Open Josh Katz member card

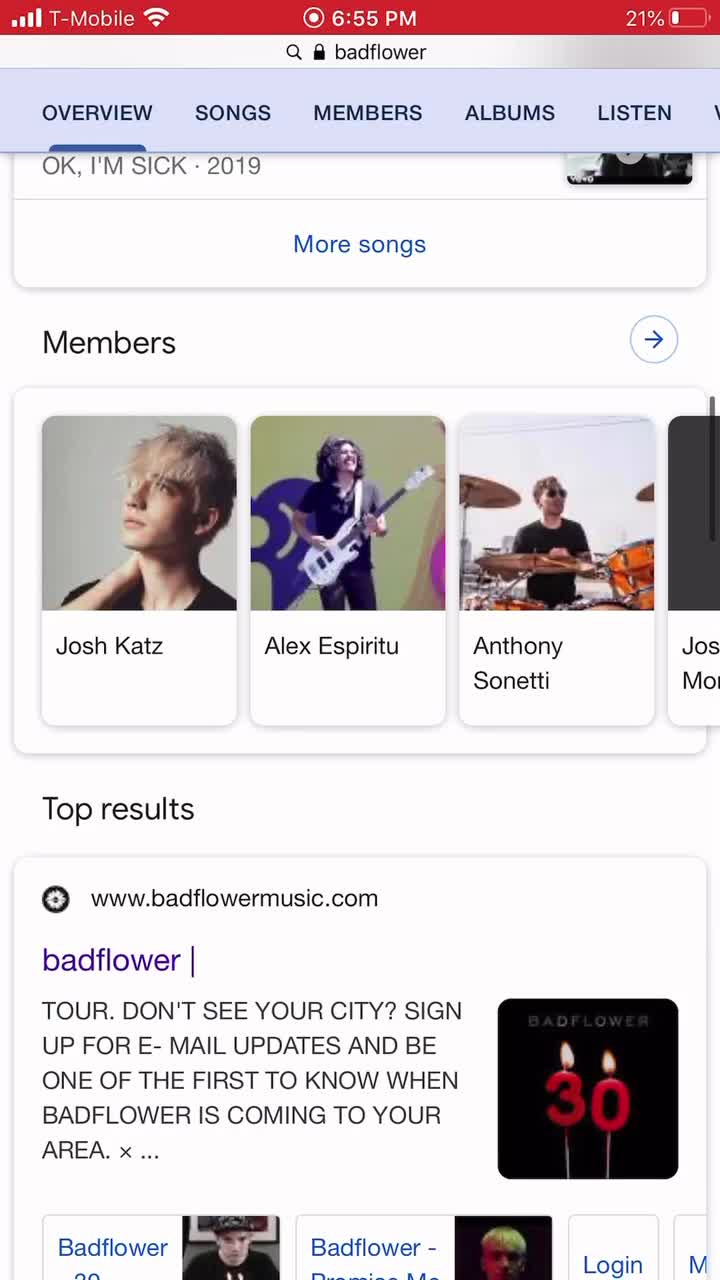(x=139, y=570)
